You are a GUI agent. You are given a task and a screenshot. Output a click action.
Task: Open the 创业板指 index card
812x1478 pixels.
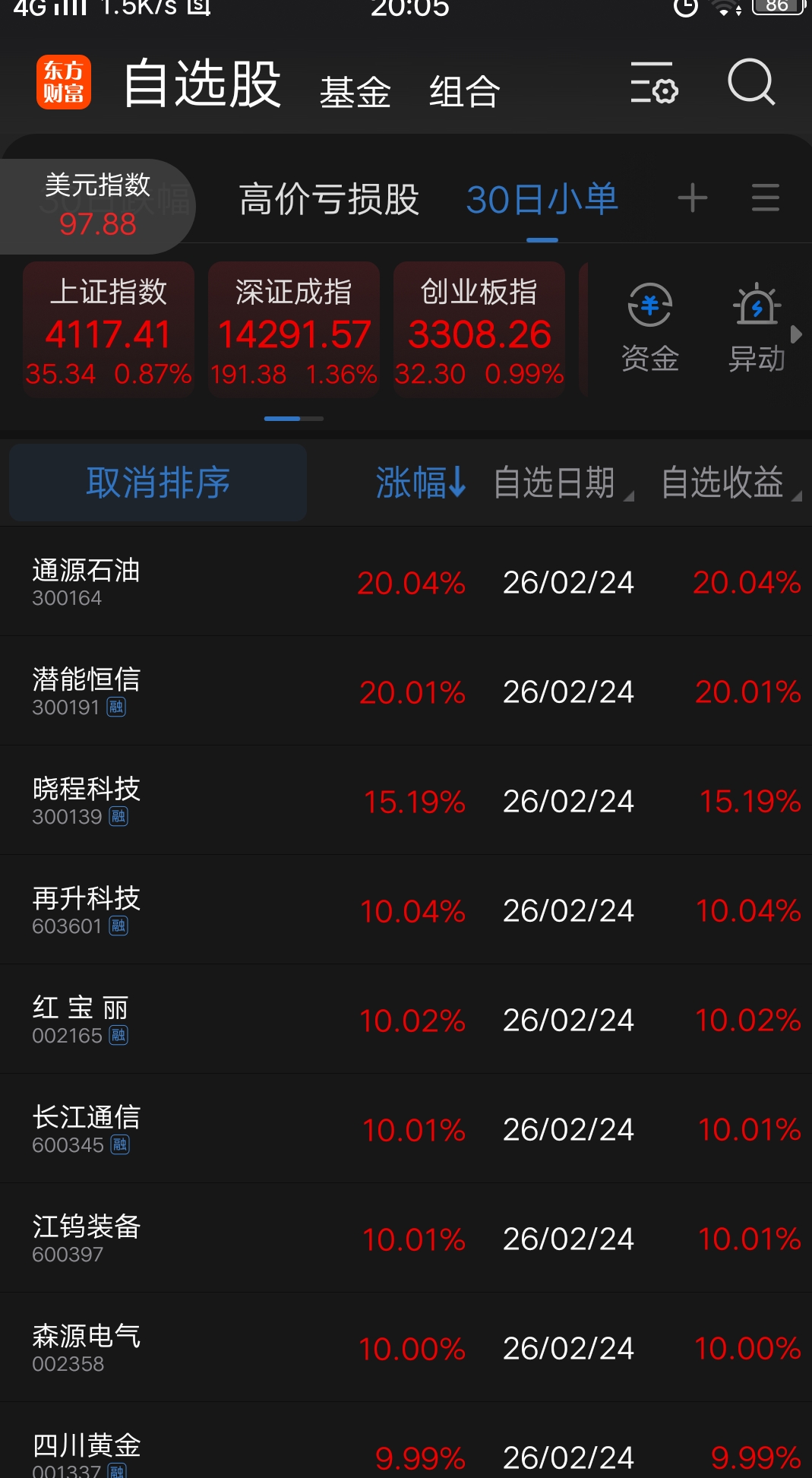point(479,330)
